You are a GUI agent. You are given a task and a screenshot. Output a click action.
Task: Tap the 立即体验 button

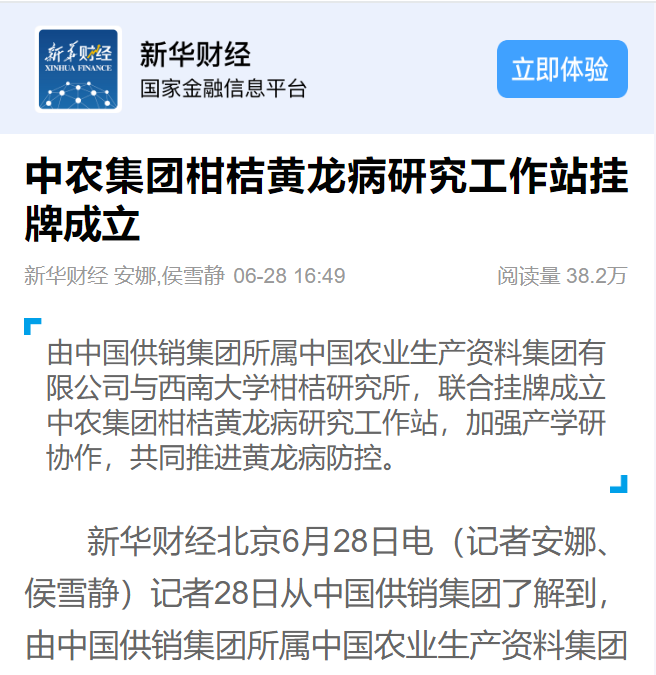[x=562, y=69]
